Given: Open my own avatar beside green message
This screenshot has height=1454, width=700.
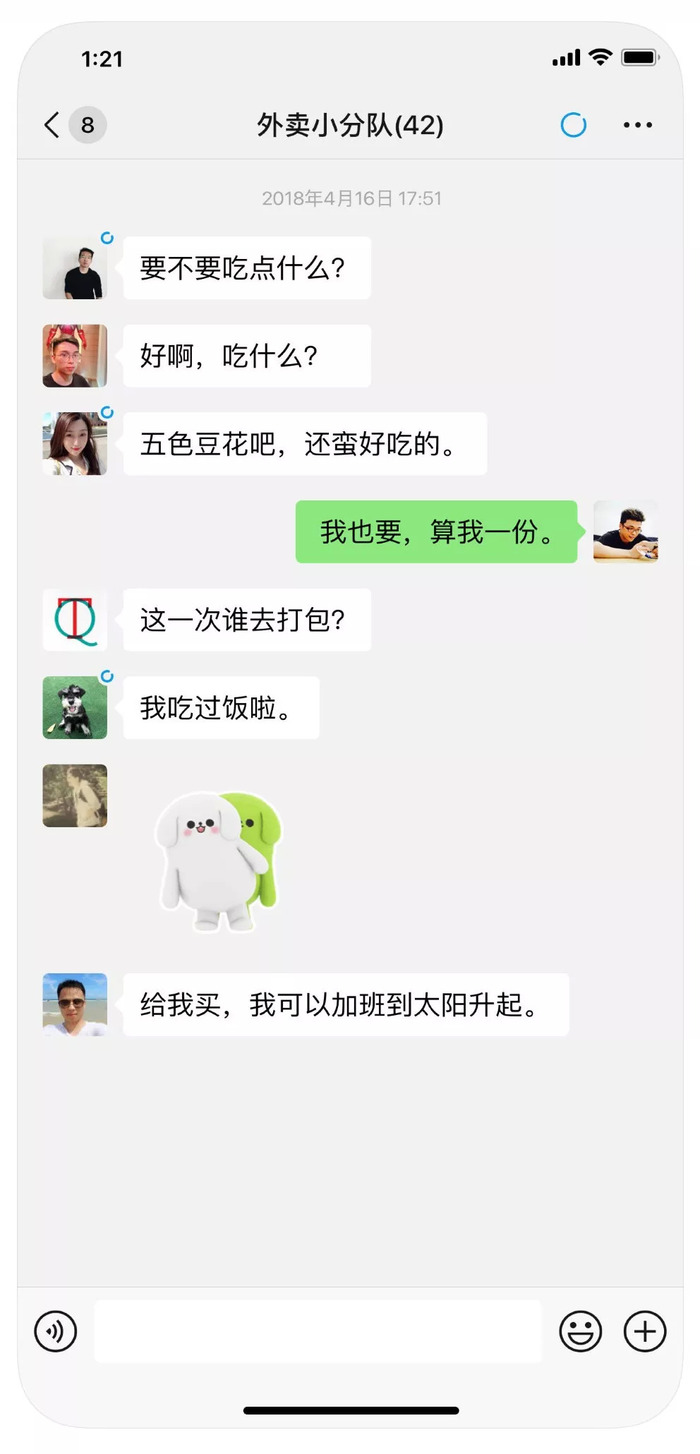Looking at the screenshot, I should point(625,532).
